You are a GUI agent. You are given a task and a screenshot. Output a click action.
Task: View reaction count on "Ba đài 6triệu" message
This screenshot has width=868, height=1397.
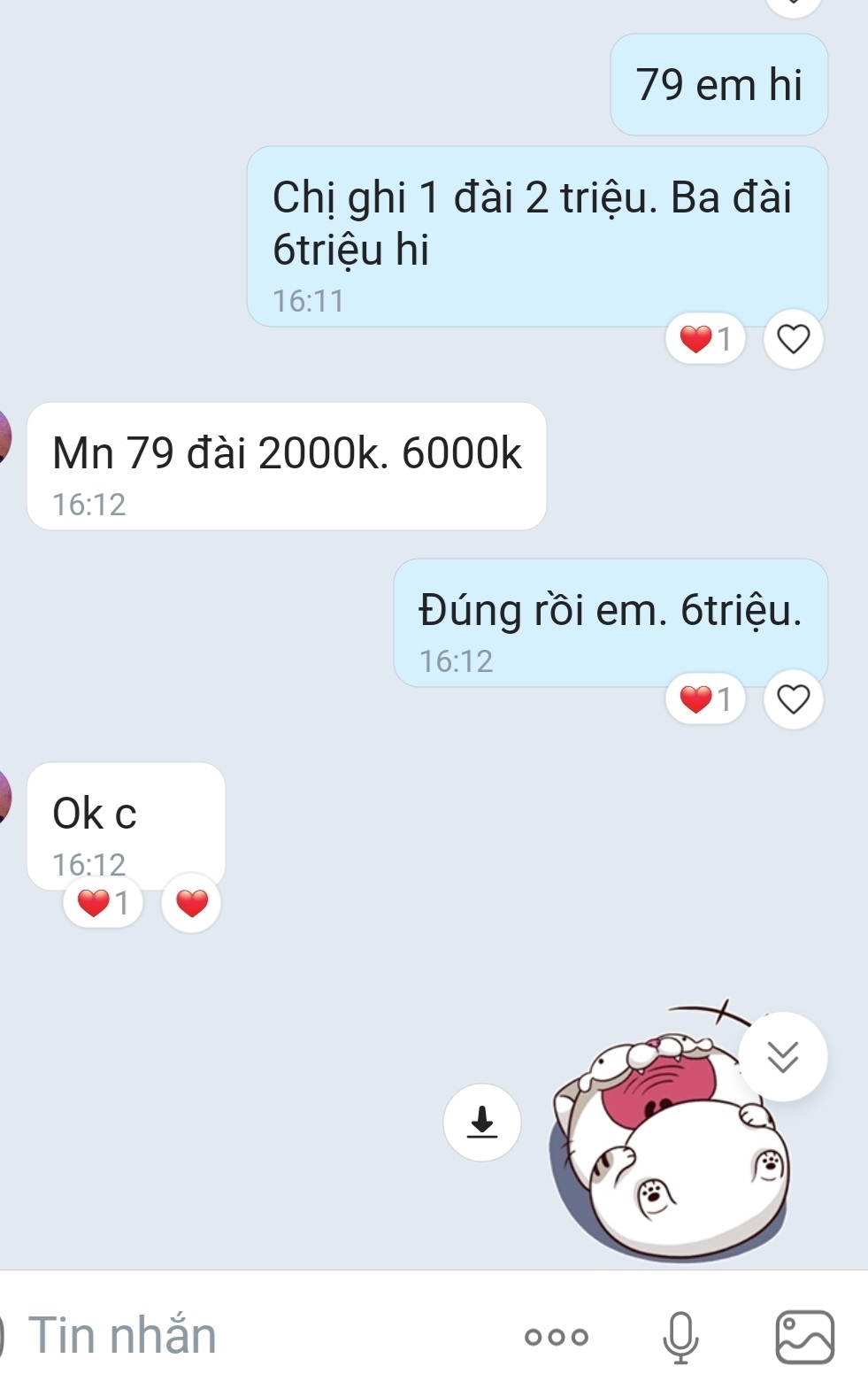[705, 339]
